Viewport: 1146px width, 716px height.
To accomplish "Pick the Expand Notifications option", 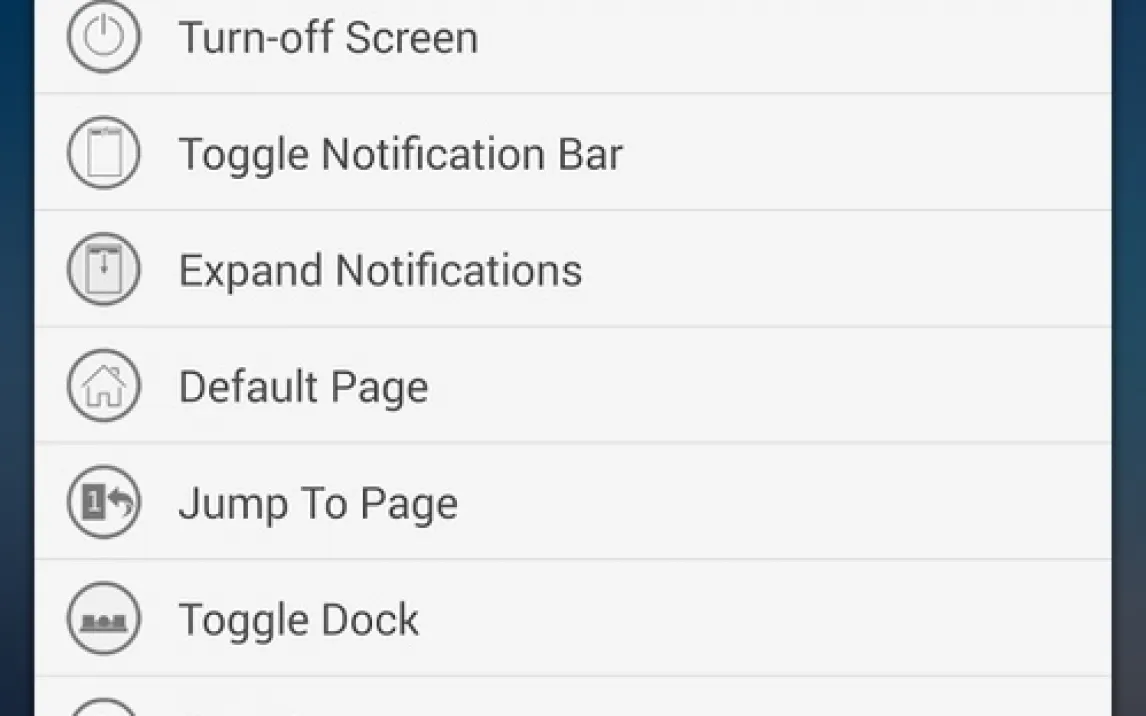I will tap(380, 270).
